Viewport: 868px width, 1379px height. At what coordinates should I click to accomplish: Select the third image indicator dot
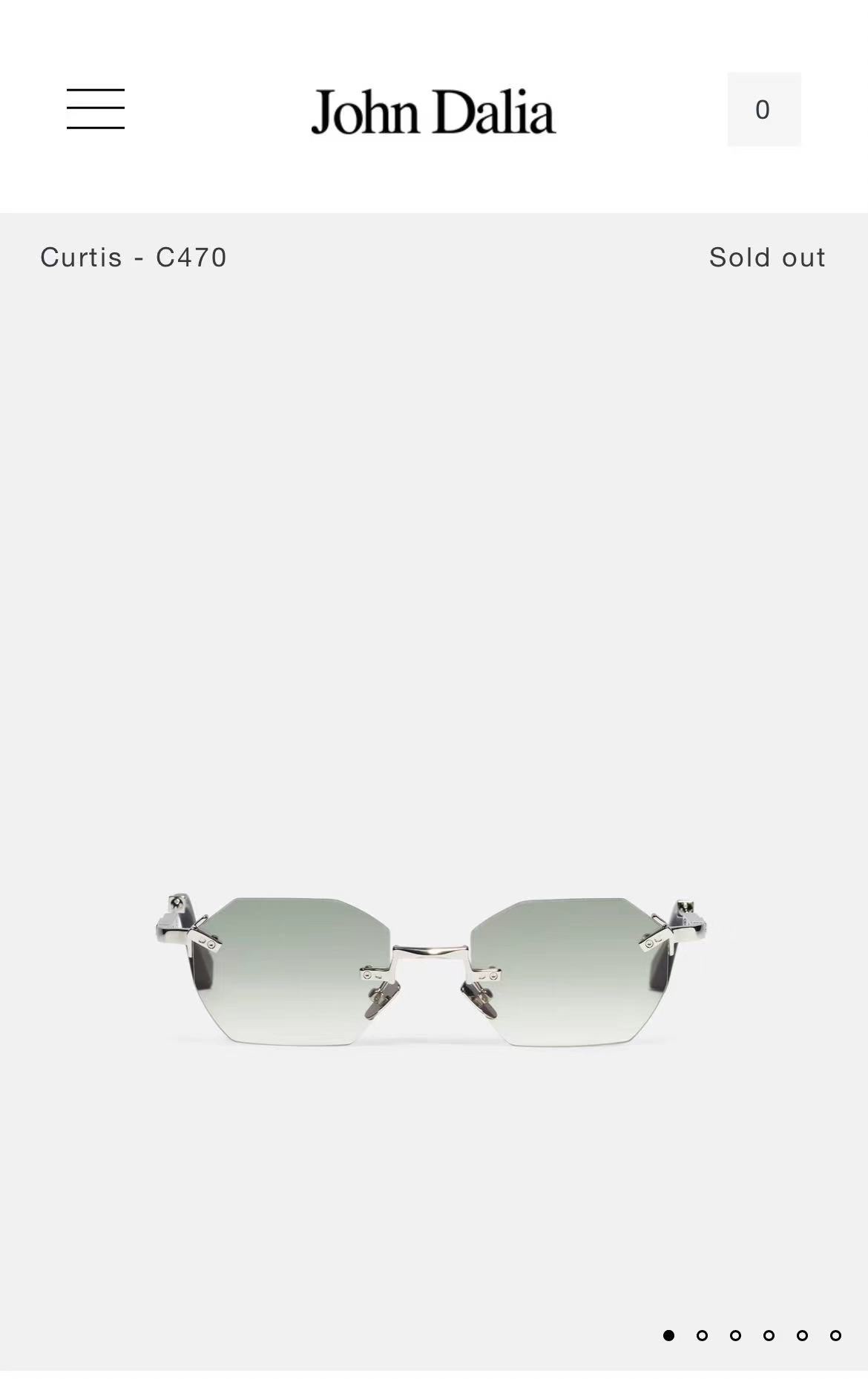pyautogui.click(x=735, y=1335)
